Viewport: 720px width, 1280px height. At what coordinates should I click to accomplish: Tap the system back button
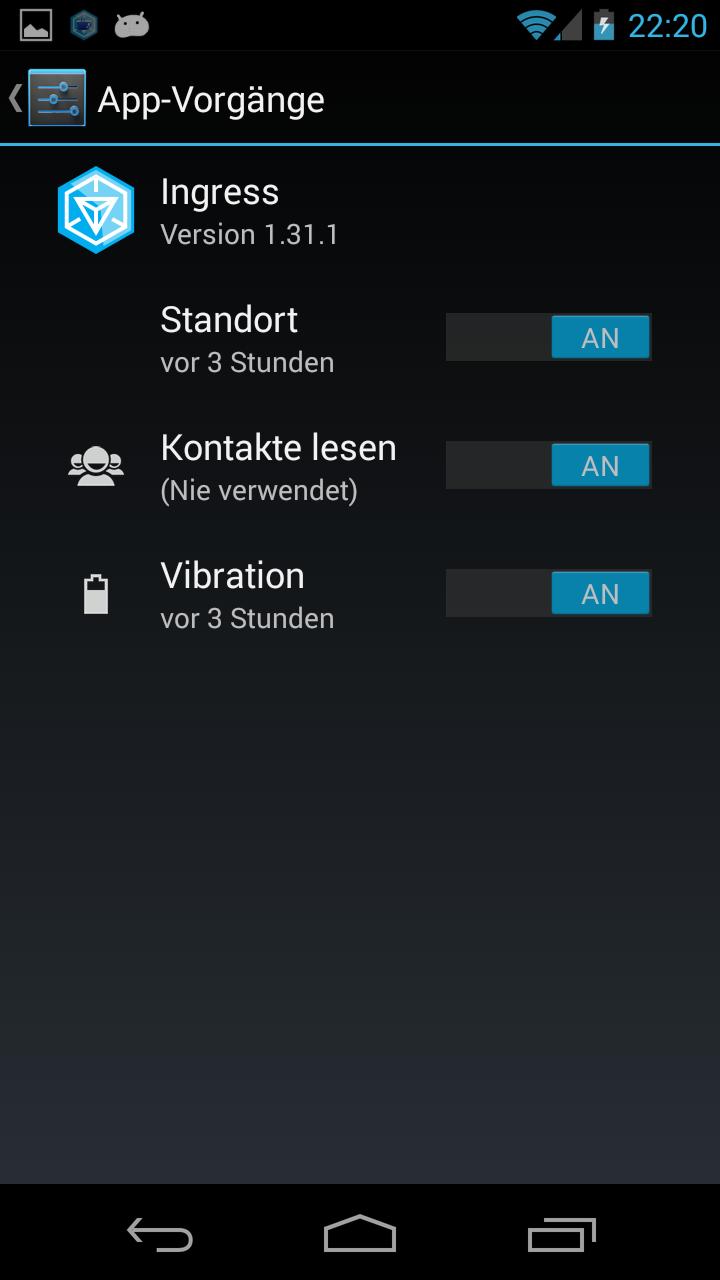160,1234
